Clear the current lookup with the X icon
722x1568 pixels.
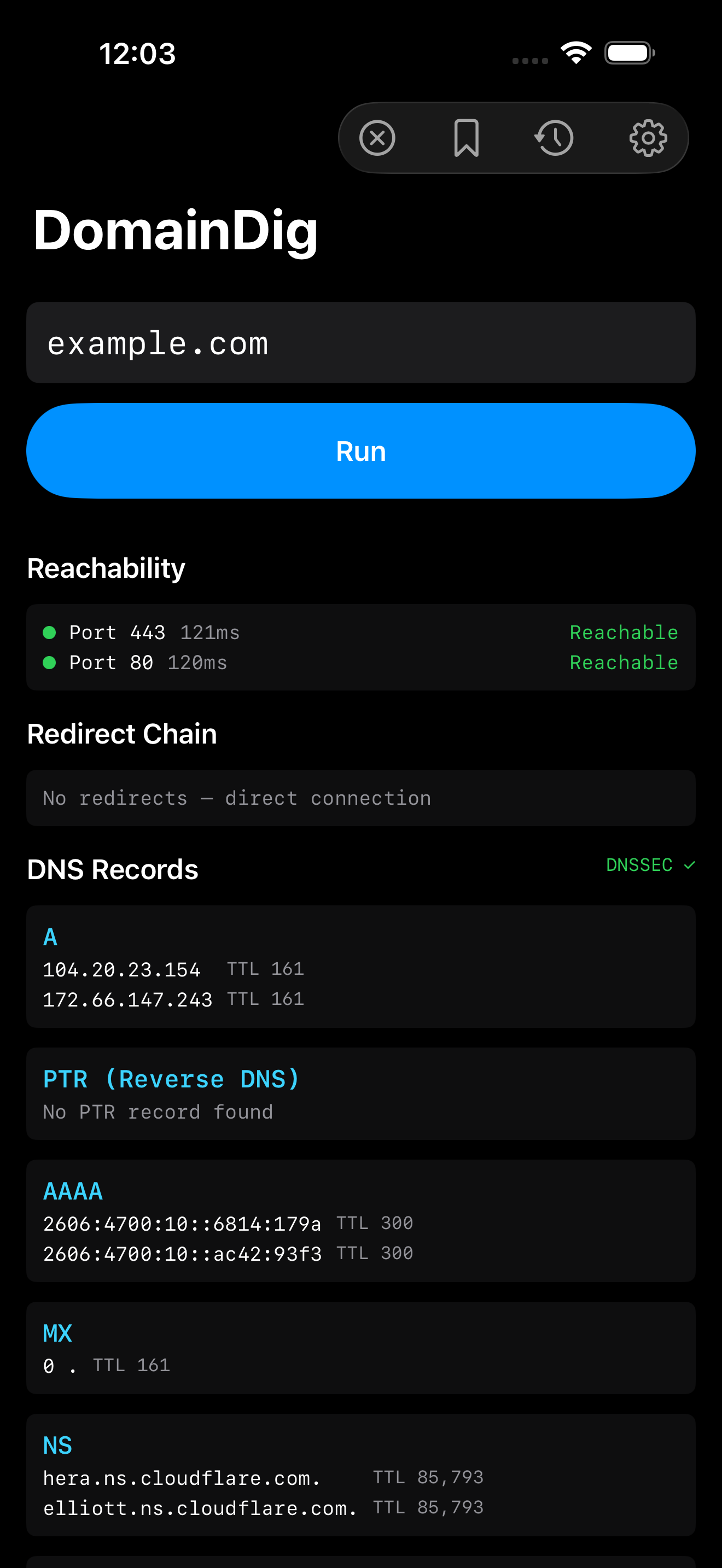pyautogui.click(x=377, y=138)
